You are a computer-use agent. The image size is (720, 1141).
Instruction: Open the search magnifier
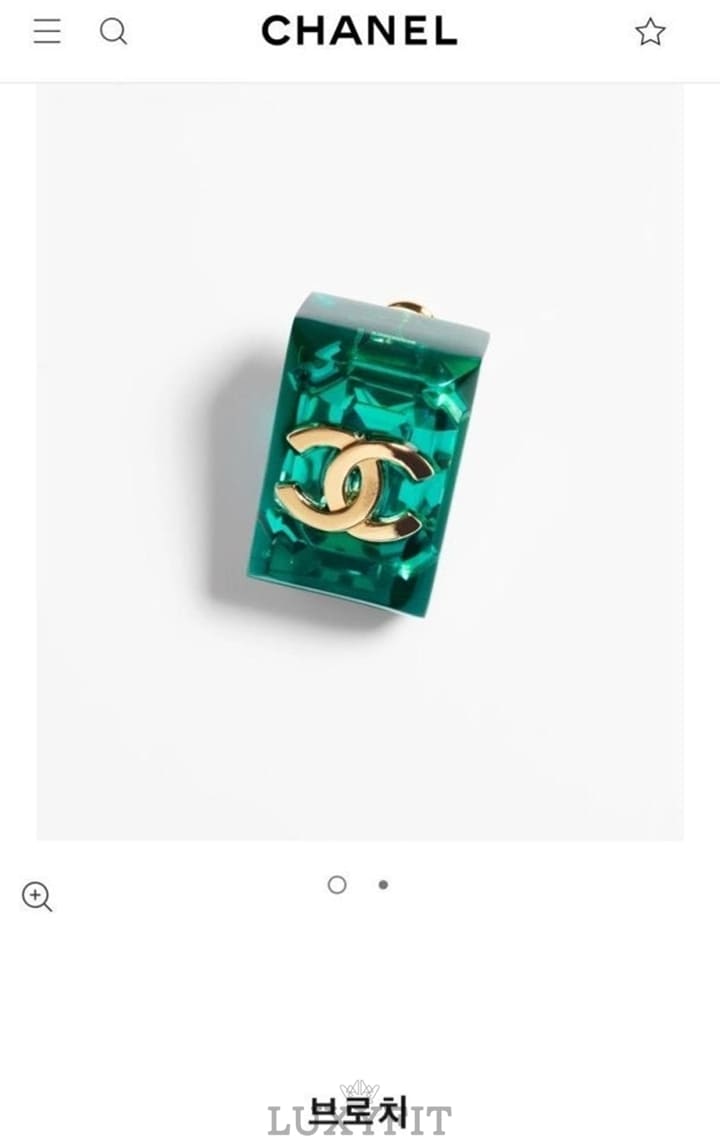(113, 32)
